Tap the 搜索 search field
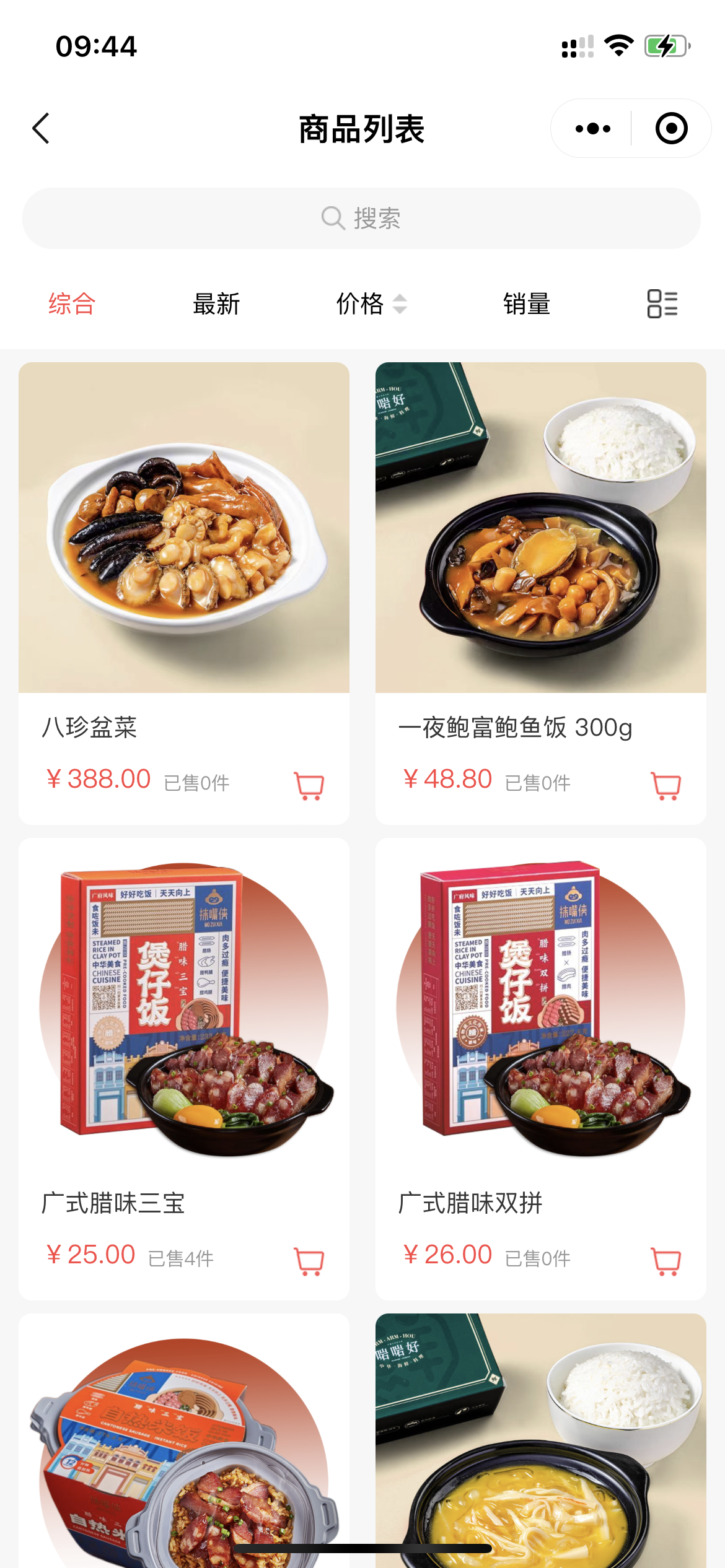Viewport: 725px width, 1568px height. 362,218
